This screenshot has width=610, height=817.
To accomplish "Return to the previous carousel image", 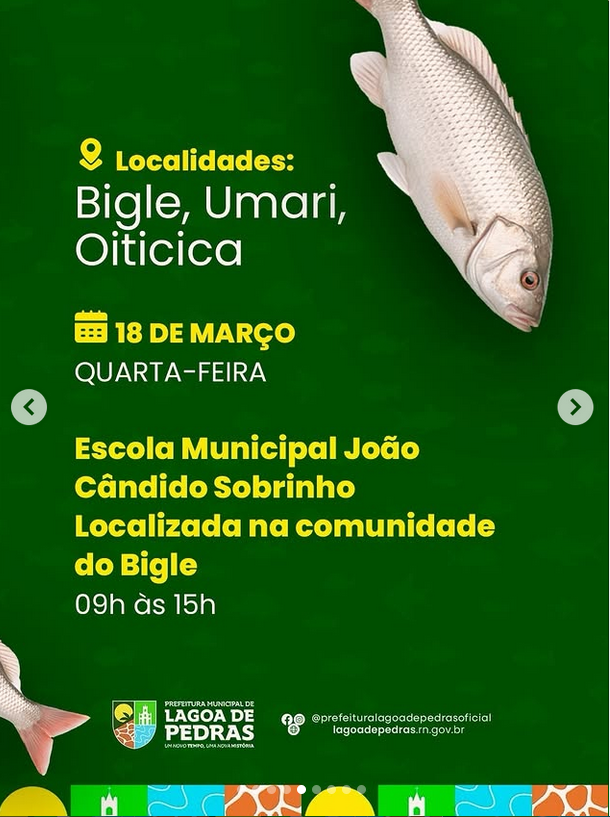I will point(29,407).
